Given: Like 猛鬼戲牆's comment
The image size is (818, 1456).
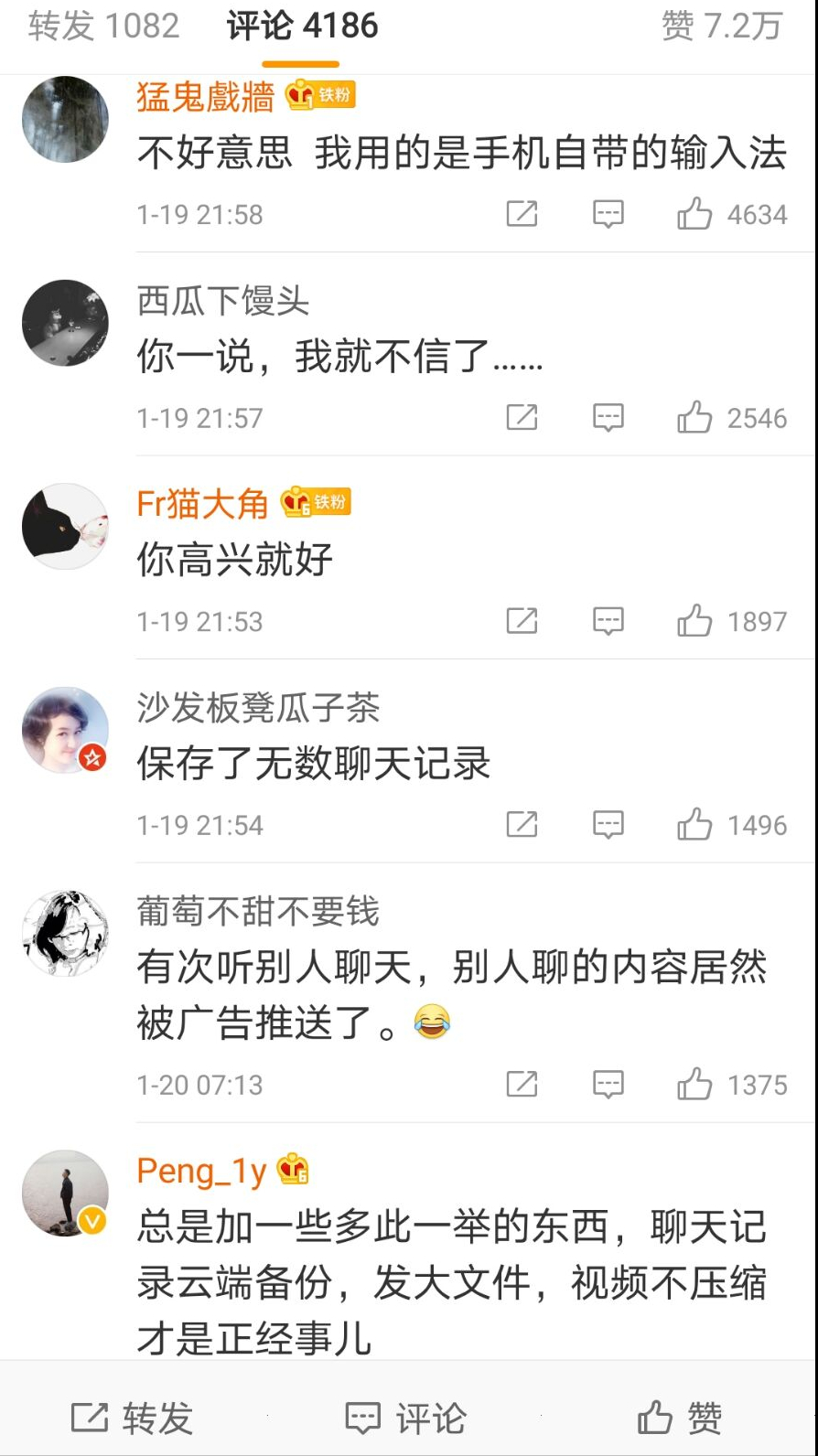Looking at the screenshot, I should (x=694, y=214).
